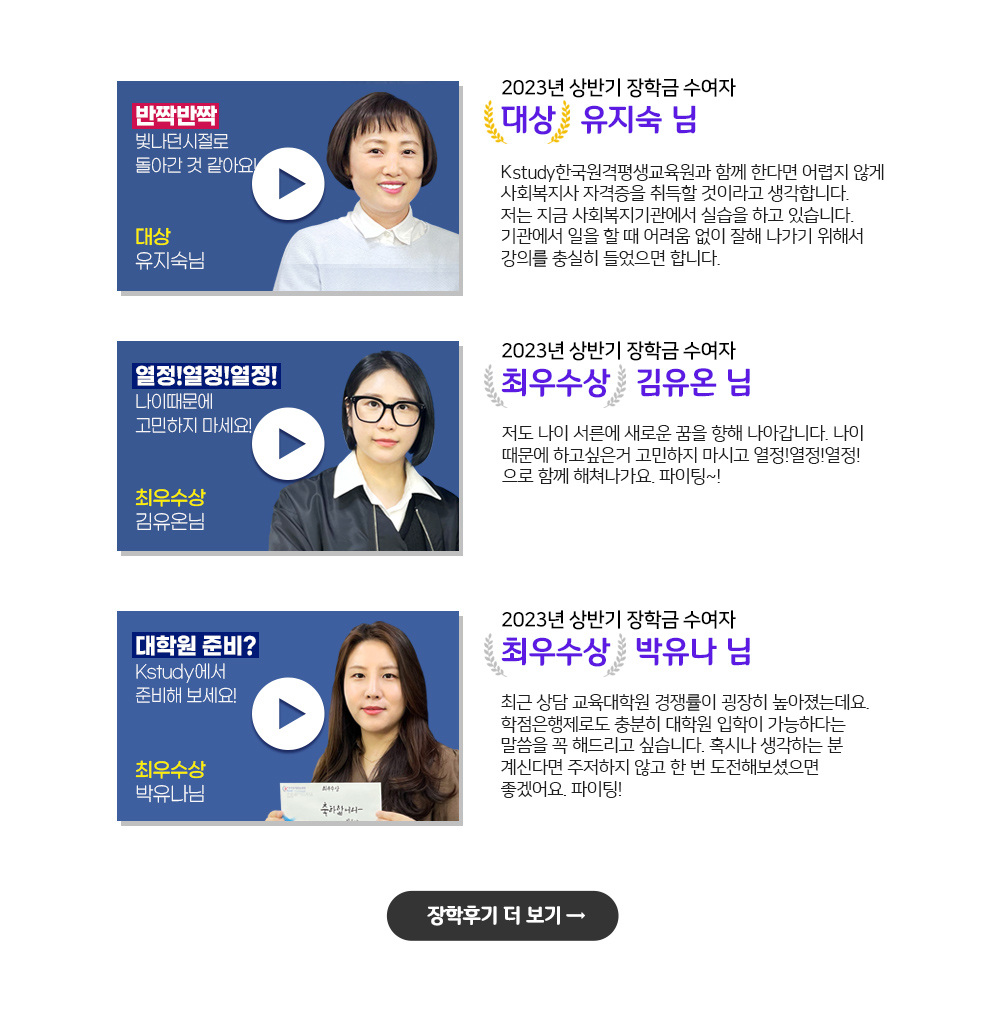Open the 장학후기 더 보기 button
This screenshot has height=1014, width=1000.
(502, 916)
